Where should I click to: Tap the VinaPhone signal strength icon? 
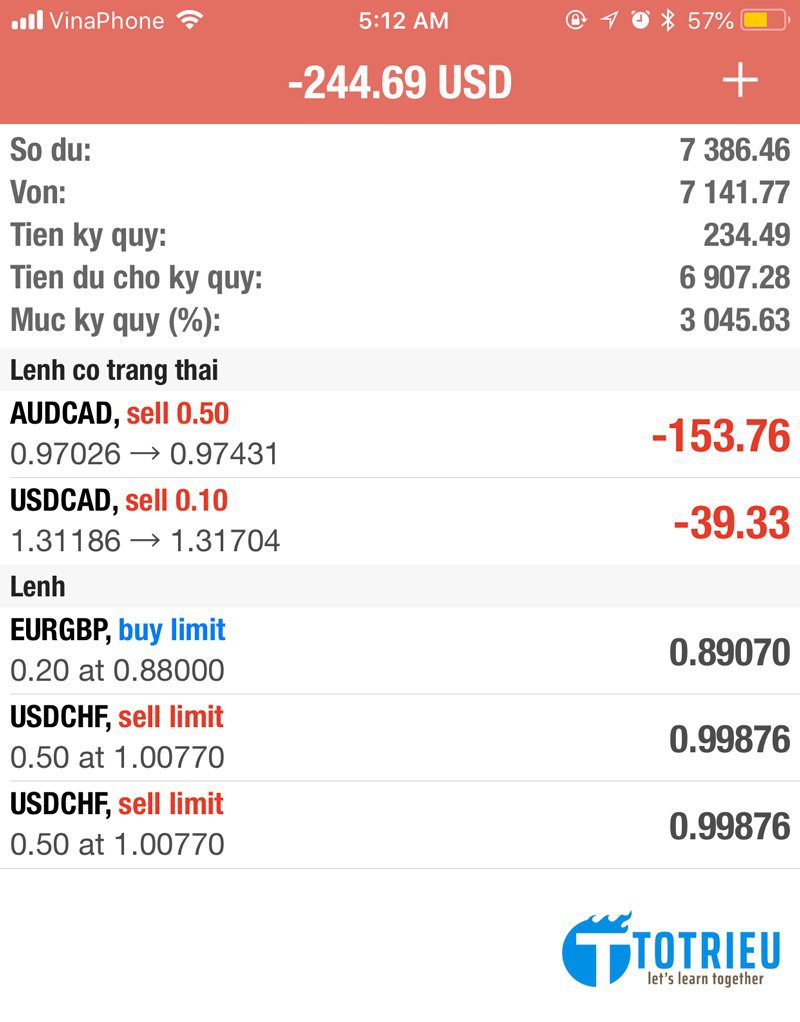(25, 19)
